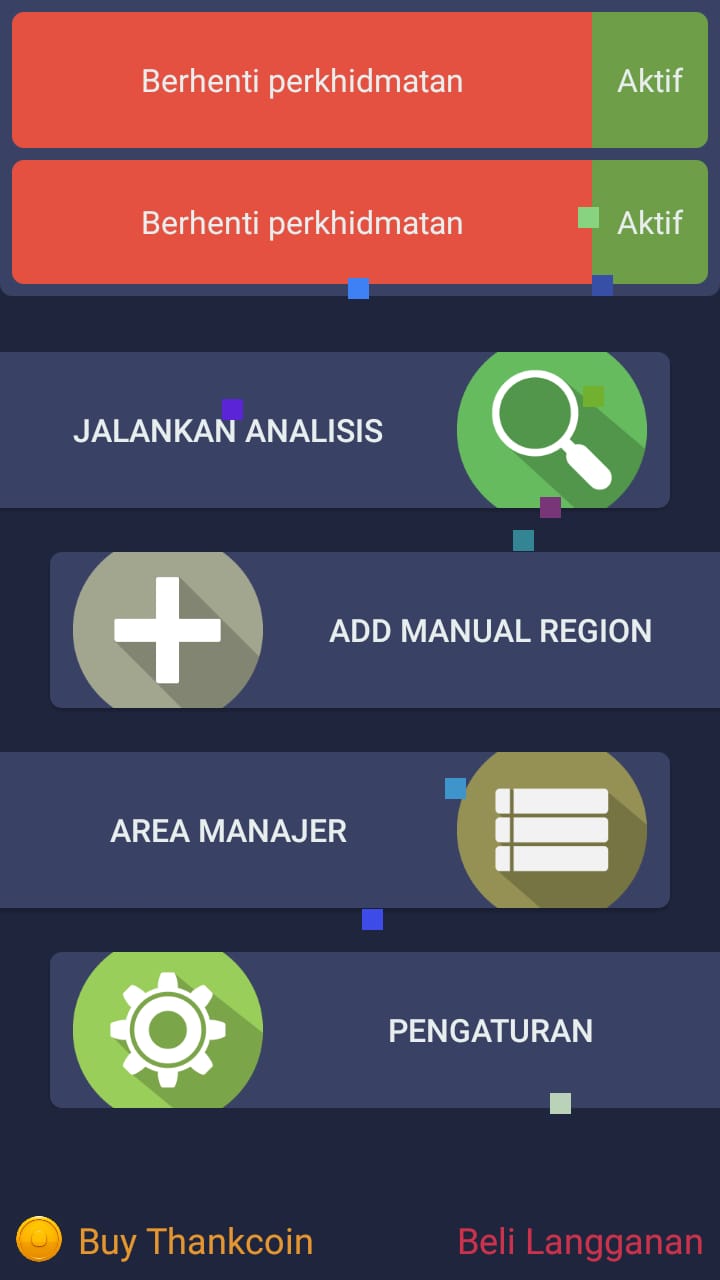Screen dimensions: 720x1280
Task: Open Beli Langganan subscription
Action: (x=580, y=1241)
